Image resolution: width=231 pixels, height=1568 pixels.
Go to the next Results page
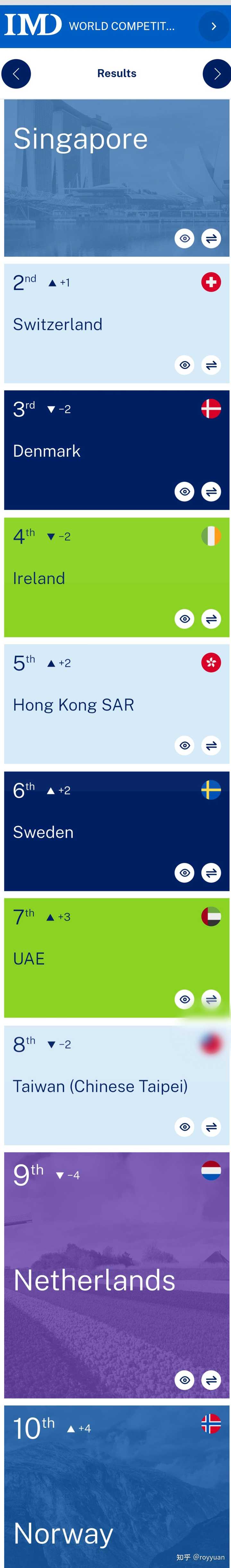point(216,74)
